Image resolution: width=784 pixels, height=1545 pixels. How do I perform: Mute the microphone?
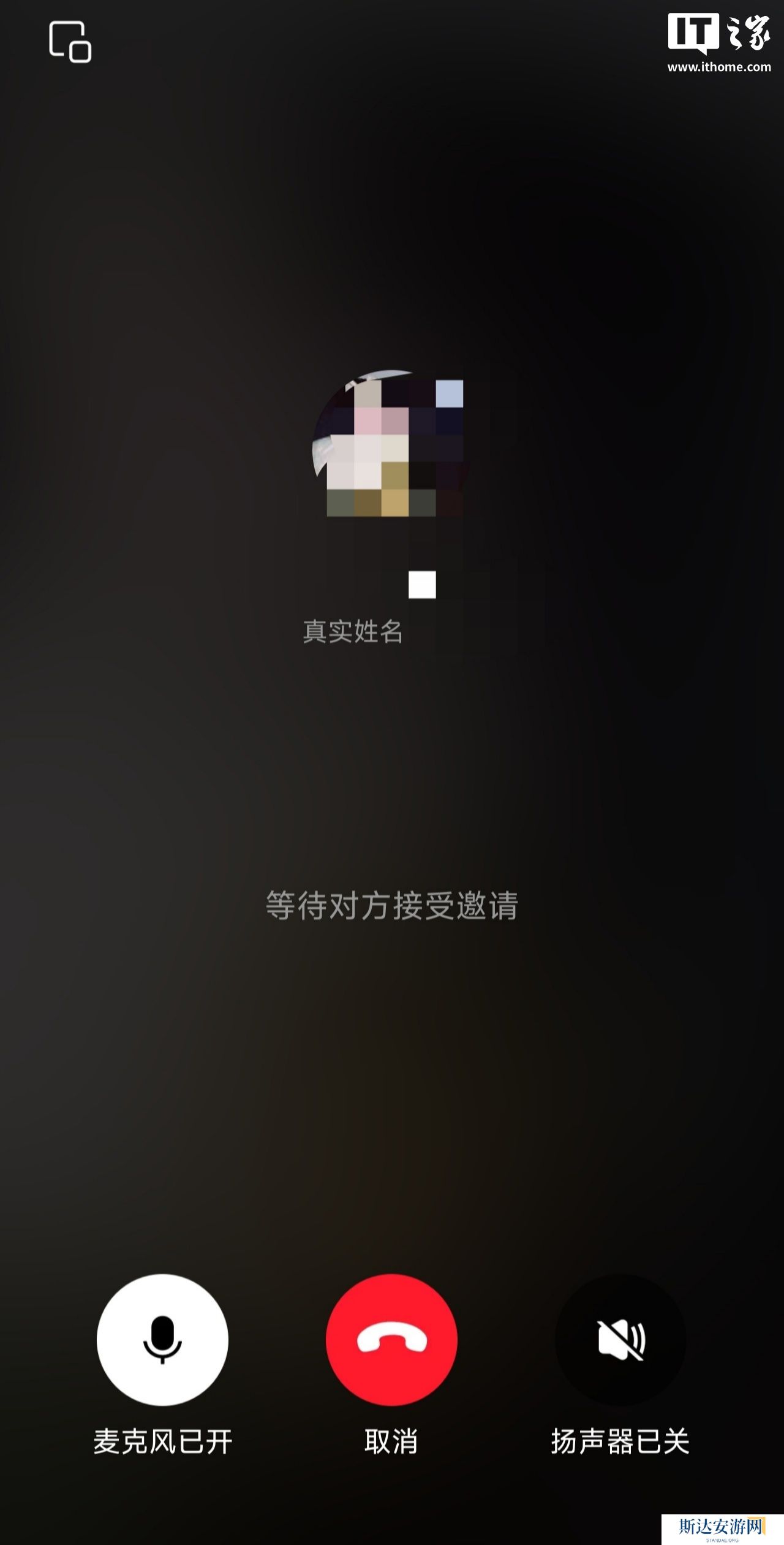(162, 1339)
